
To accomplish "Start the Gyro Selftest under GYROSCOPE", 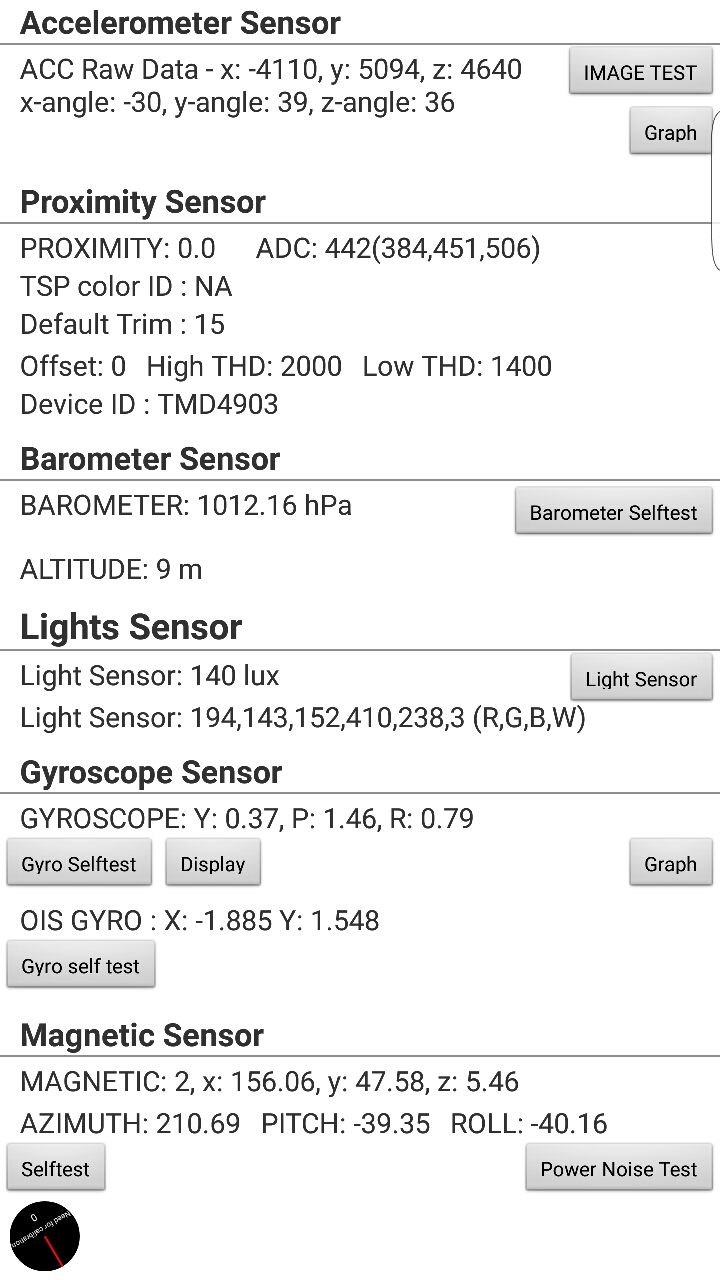I will 79,864.
